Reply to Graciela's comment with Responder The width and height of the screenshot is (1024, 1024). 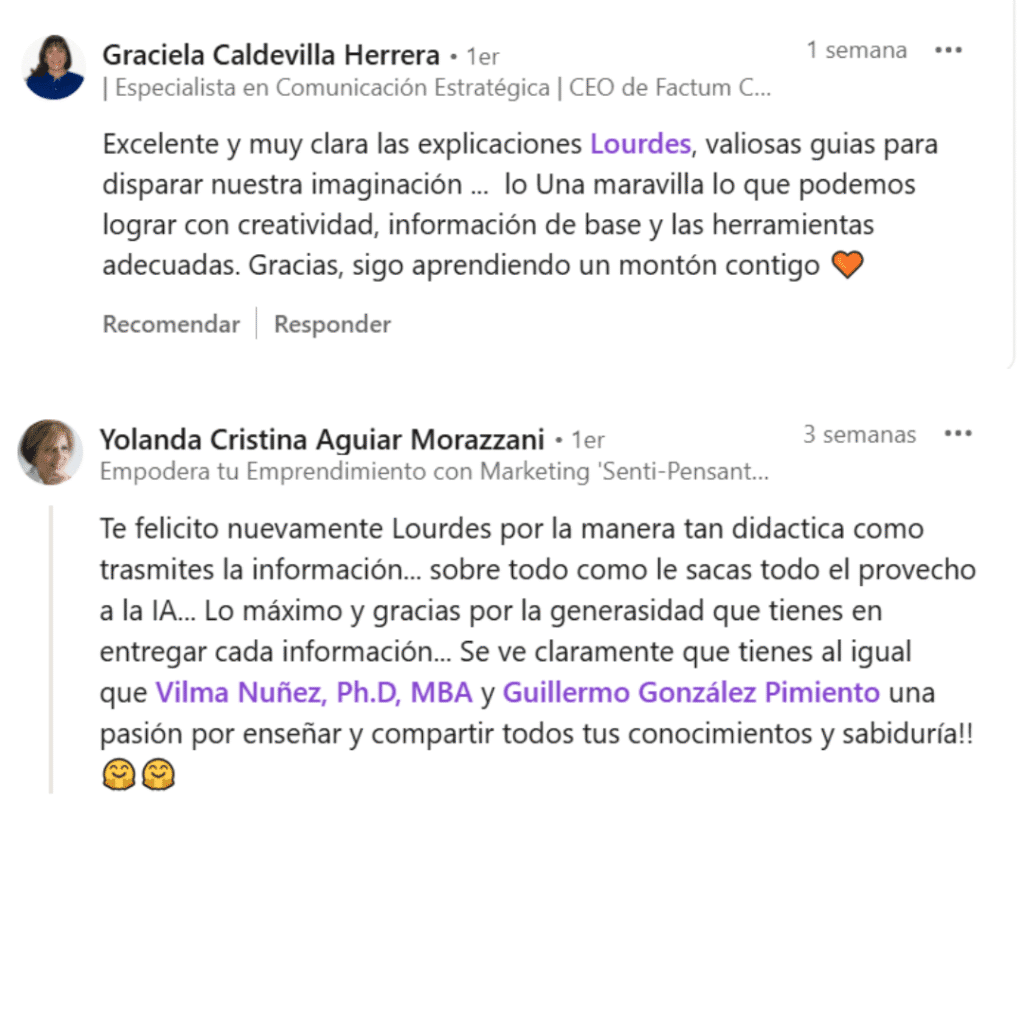[332, 324]
